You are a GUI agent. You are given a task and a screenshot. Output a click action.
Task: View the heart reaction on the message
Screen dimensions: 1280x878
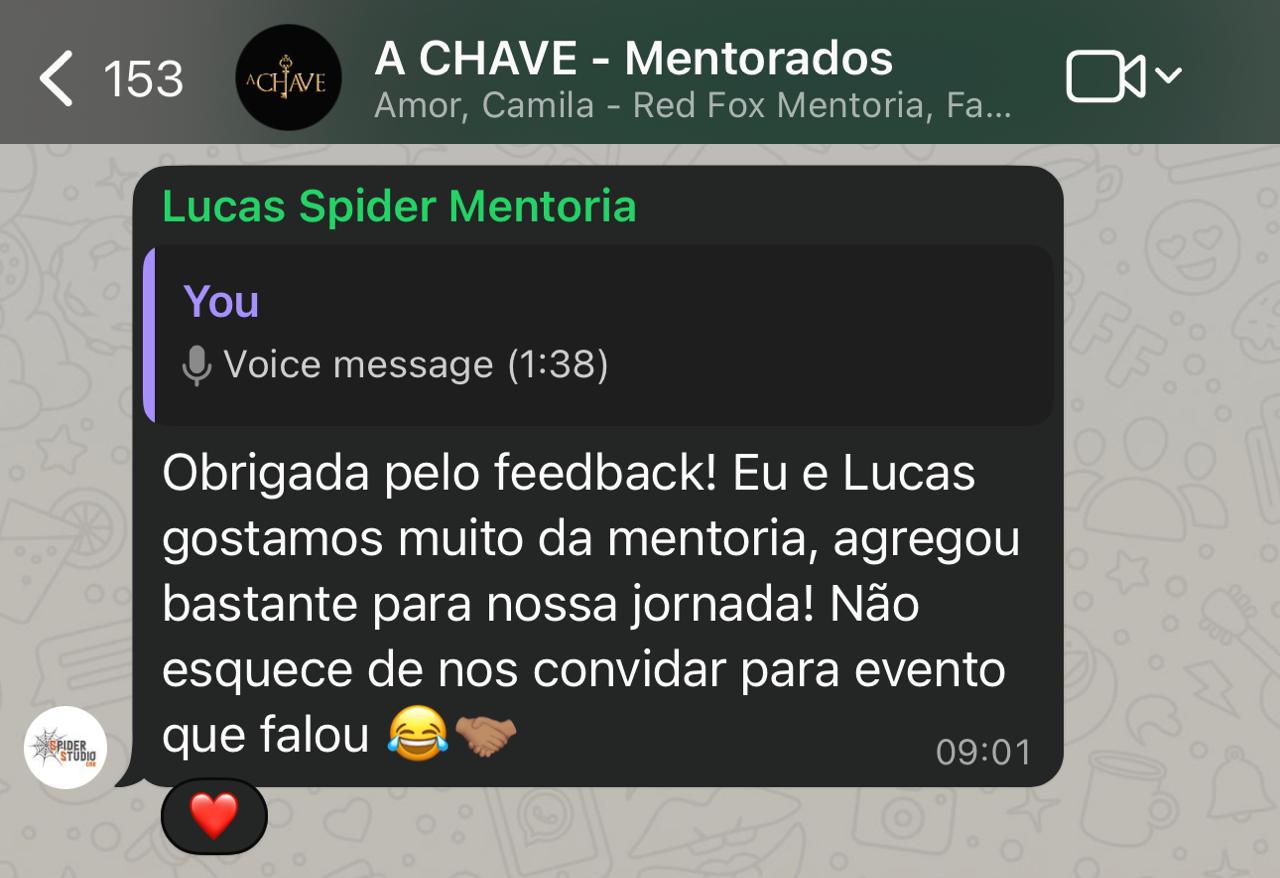[213, 815]
